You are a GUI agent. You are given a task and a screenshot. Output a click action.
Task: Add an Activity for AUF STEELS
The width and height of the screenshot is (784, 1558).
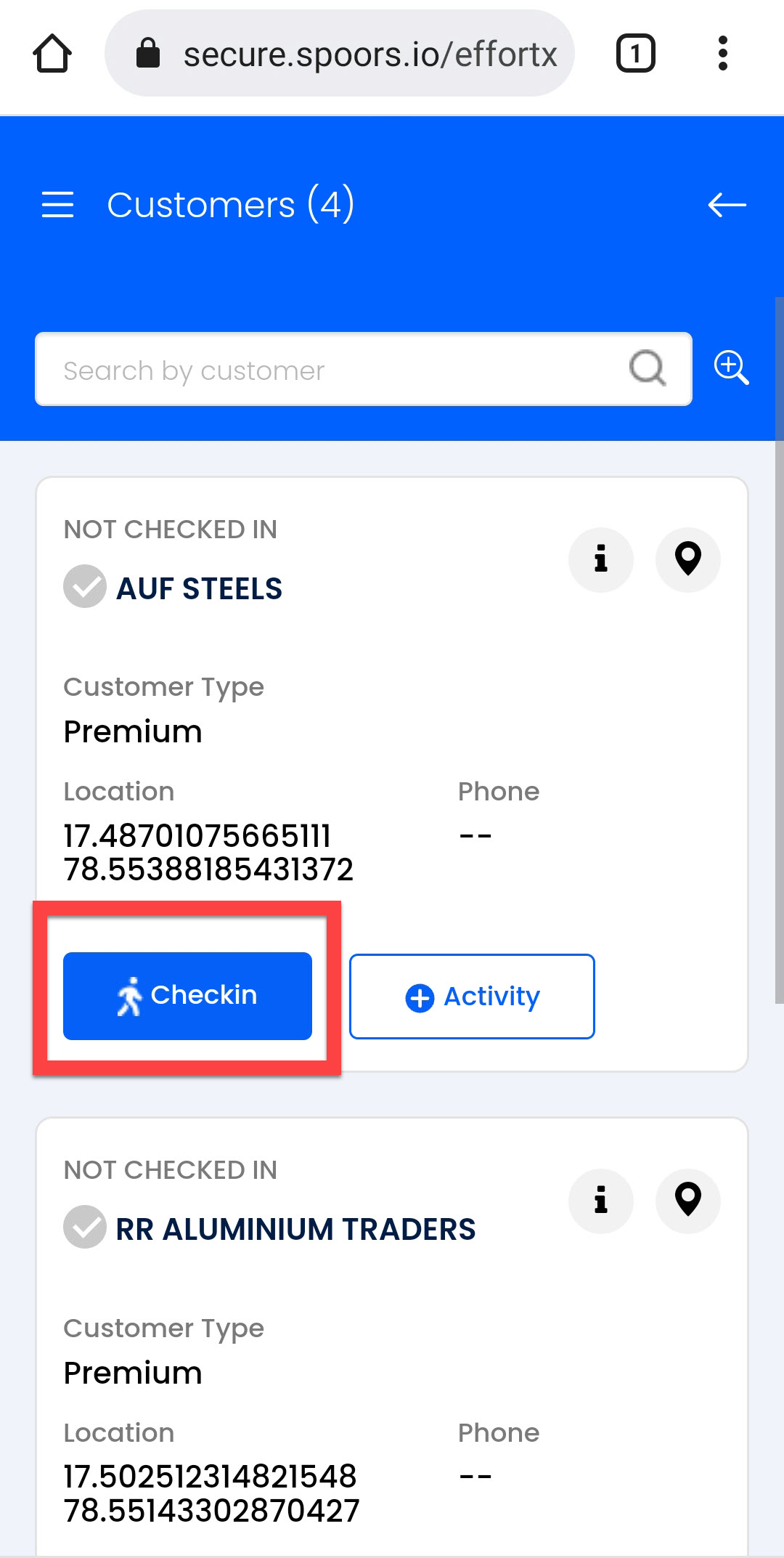click(x=472, y=996)
